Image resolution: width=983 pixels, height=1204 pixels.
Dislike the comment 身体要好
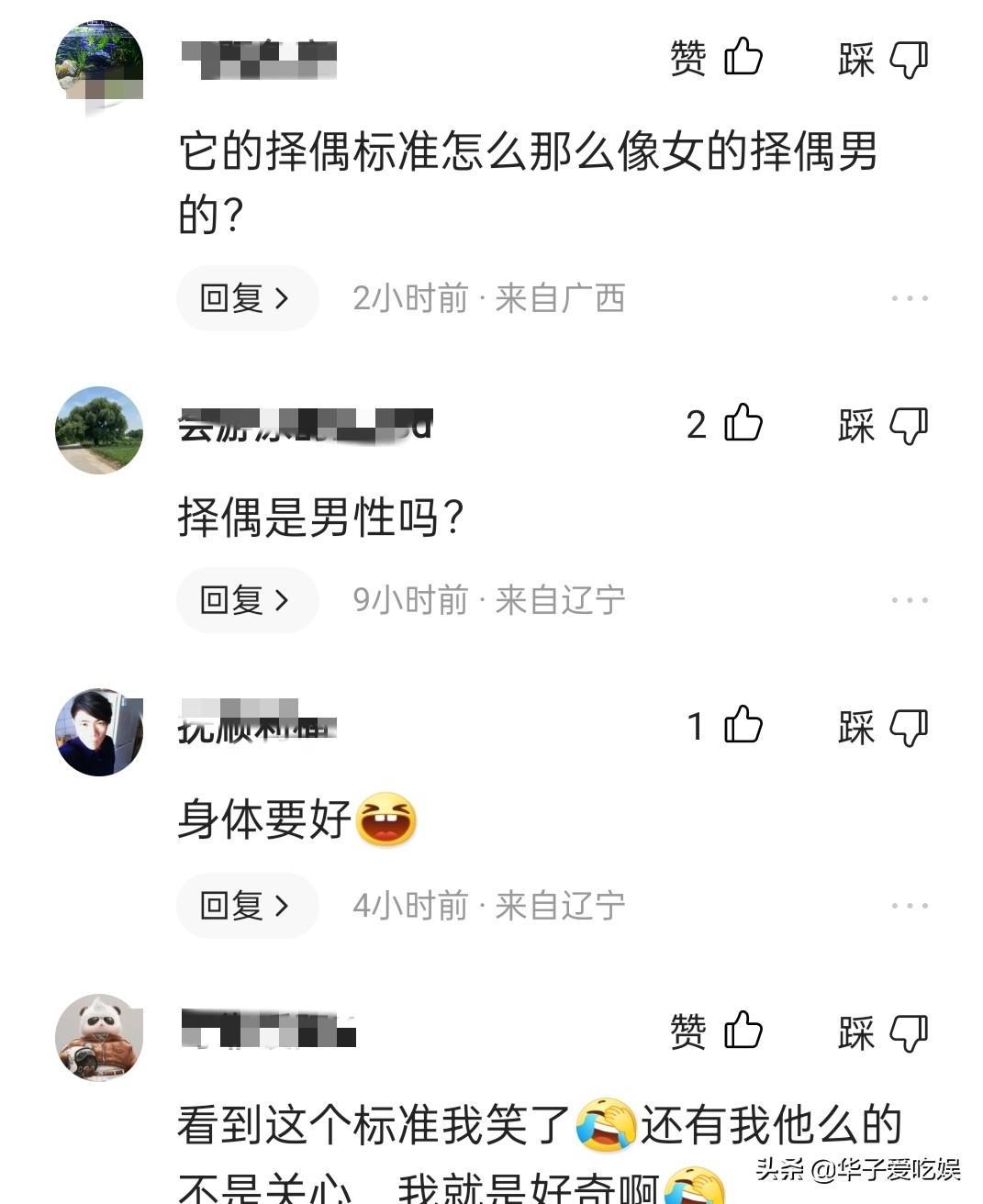908,728
